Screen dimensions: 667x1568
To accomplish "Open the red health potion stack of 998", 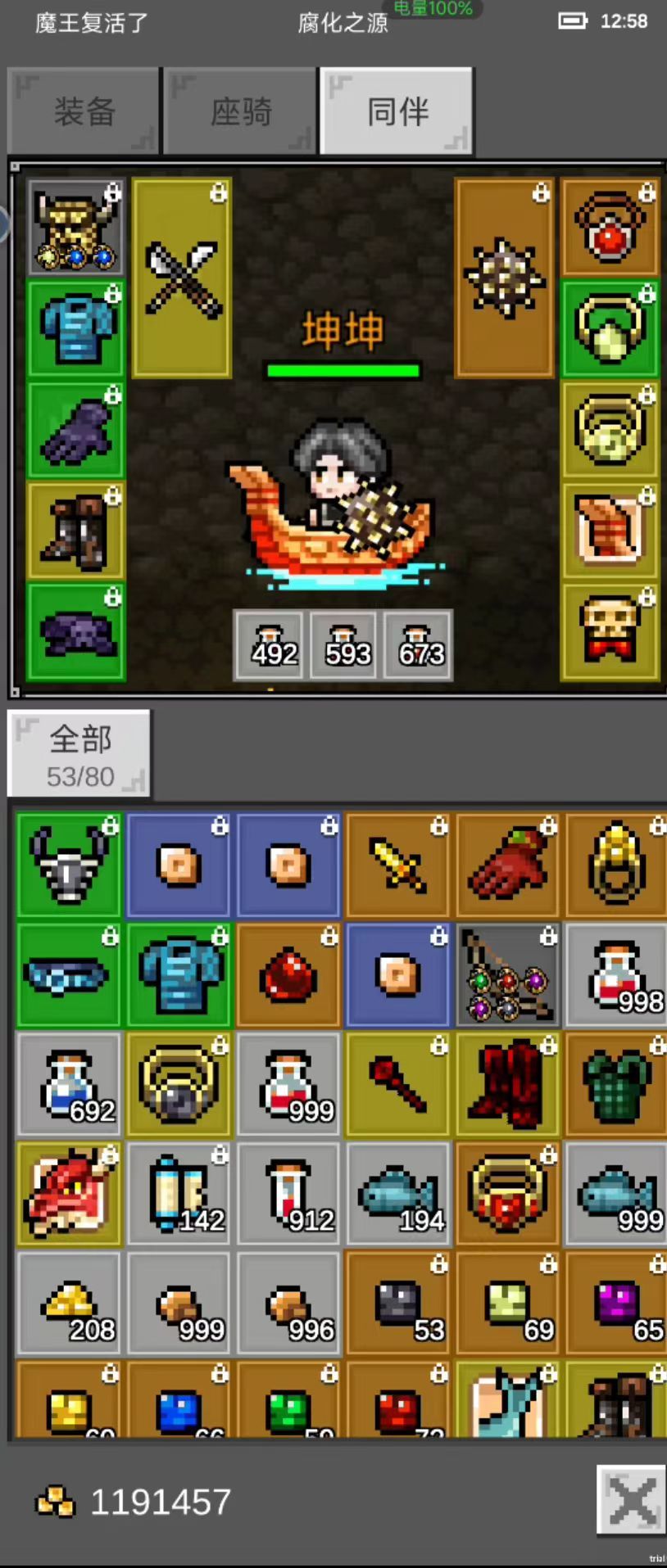I will [x=615, y=974].
